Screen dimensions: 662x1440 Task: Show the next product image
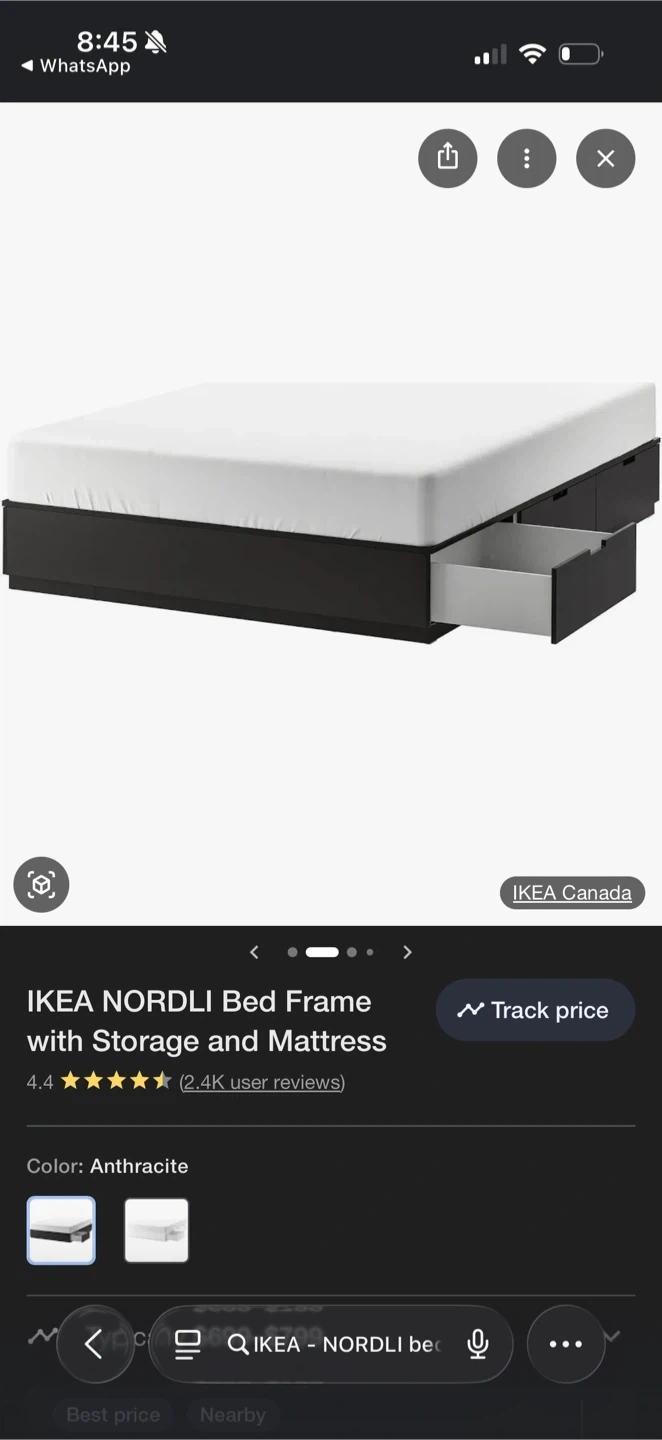point(407,952)
